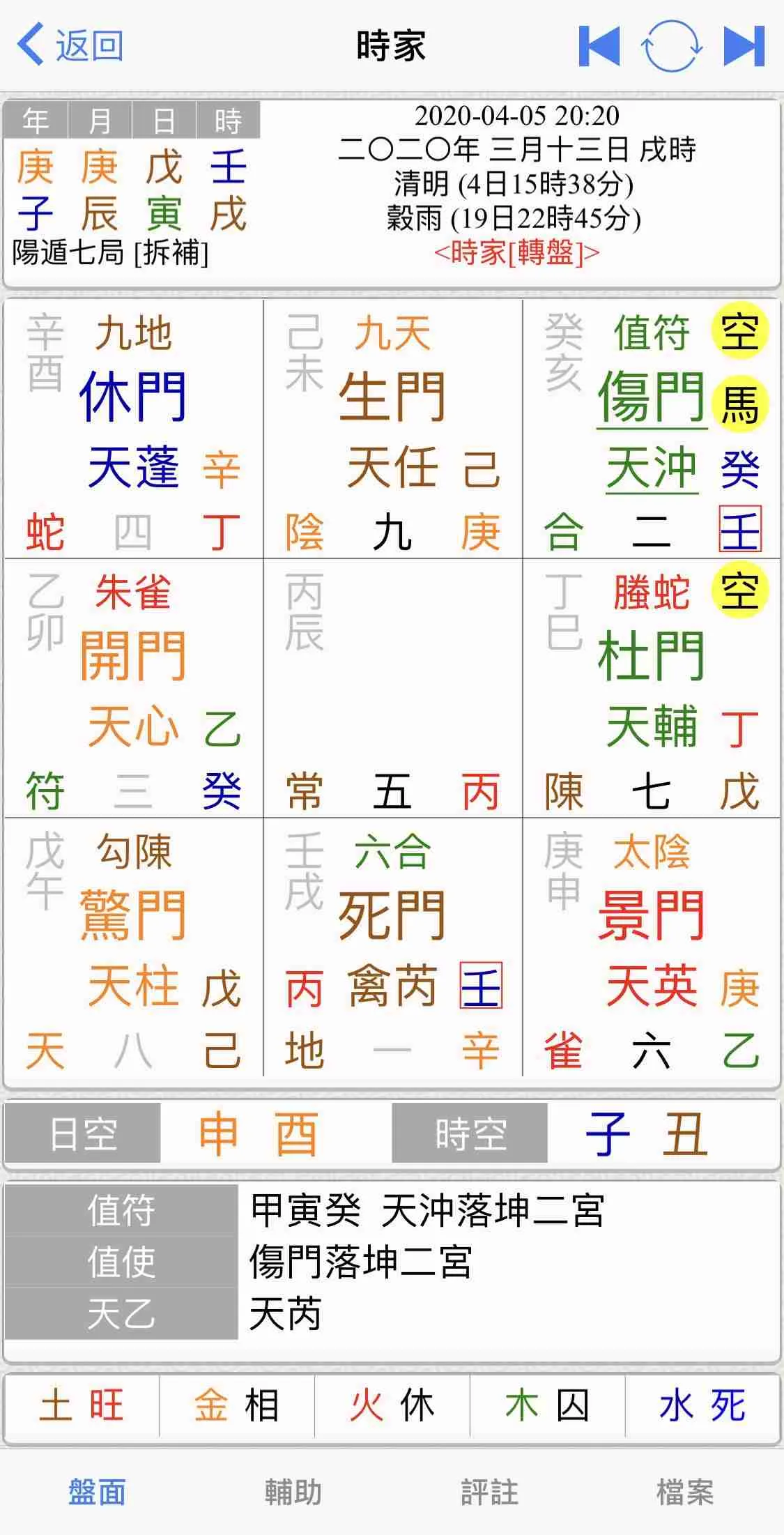Switch to the 盤面 tab
The image size is (784, 1535).
pyautogui.click(x=98, y=1492)
